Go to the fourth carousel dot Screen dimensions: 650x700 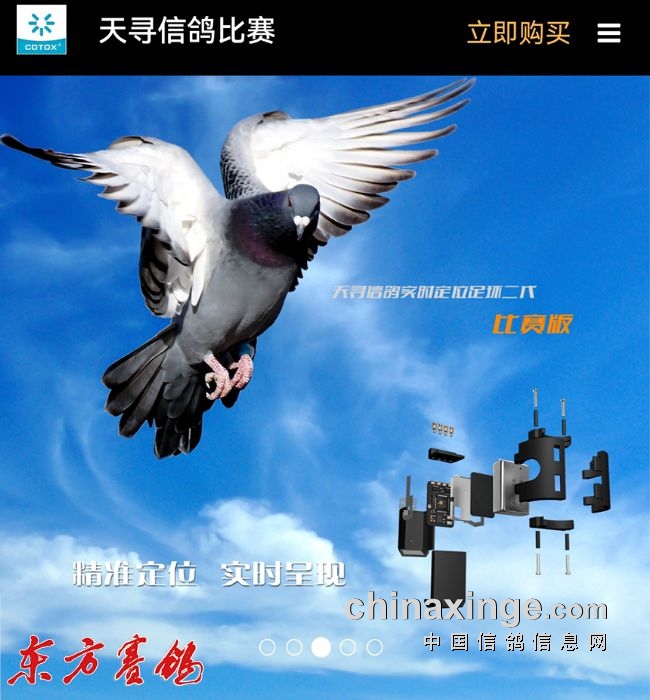point(348,647)
